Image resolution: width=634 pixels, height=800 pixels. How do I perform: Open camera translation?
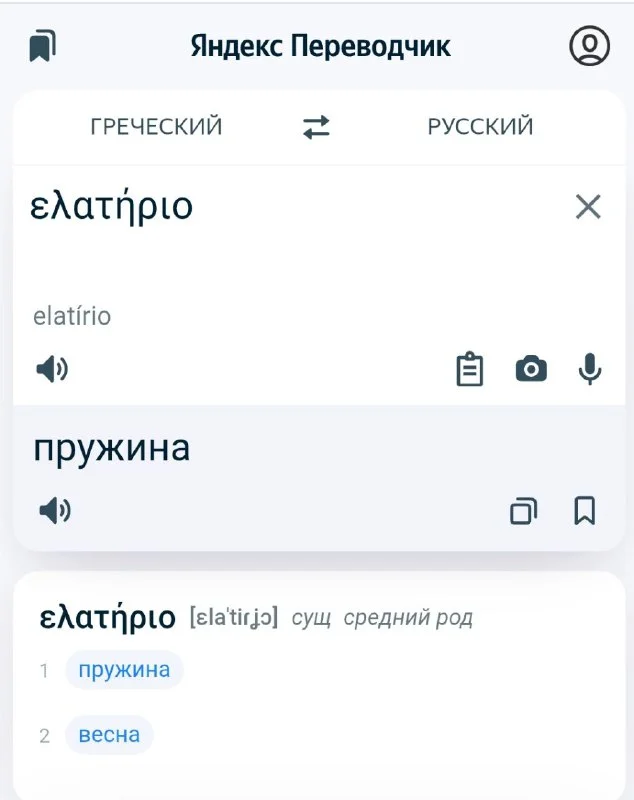pos(531,370)
